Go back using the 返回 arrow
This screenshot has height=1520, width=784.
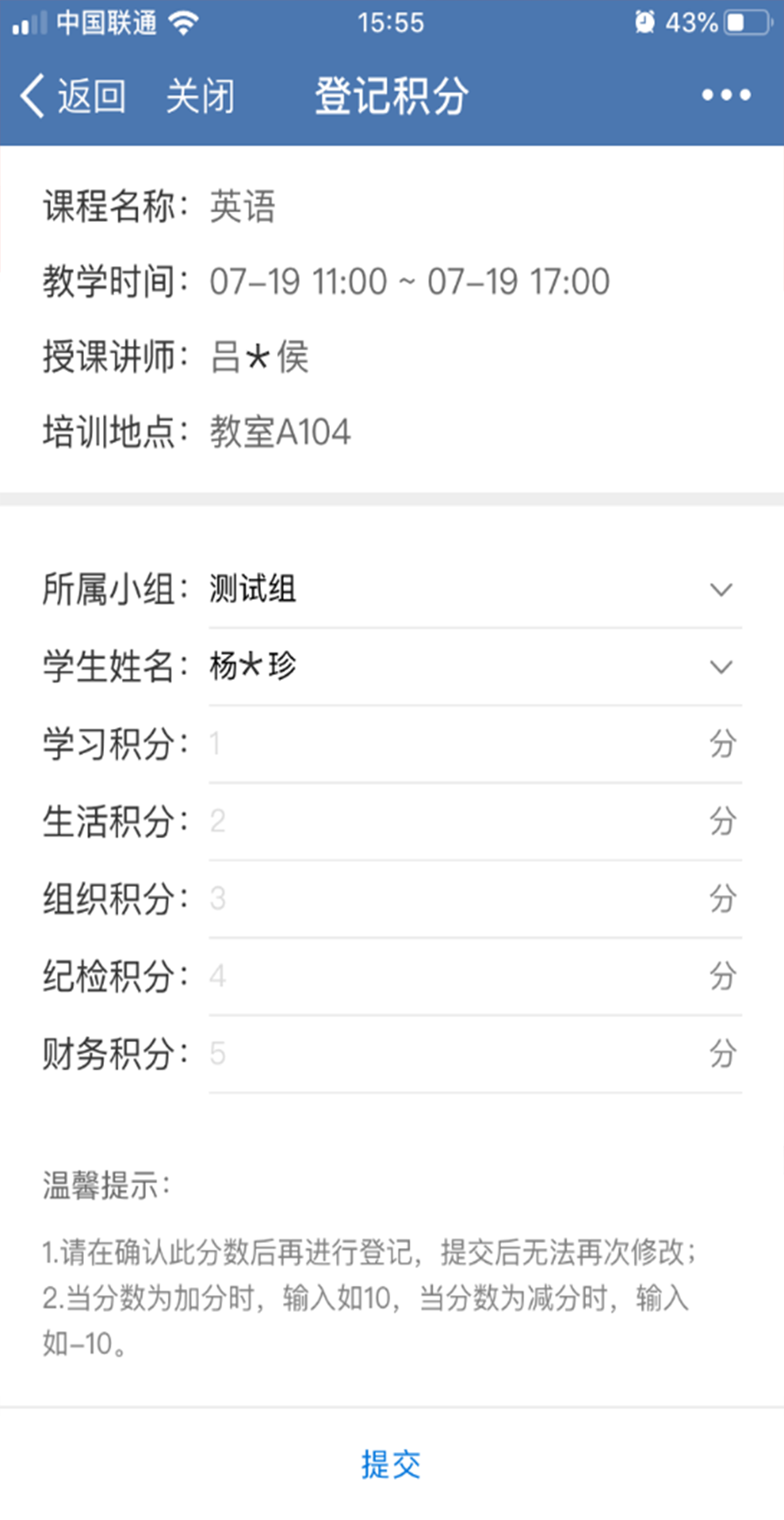point(72,96)
